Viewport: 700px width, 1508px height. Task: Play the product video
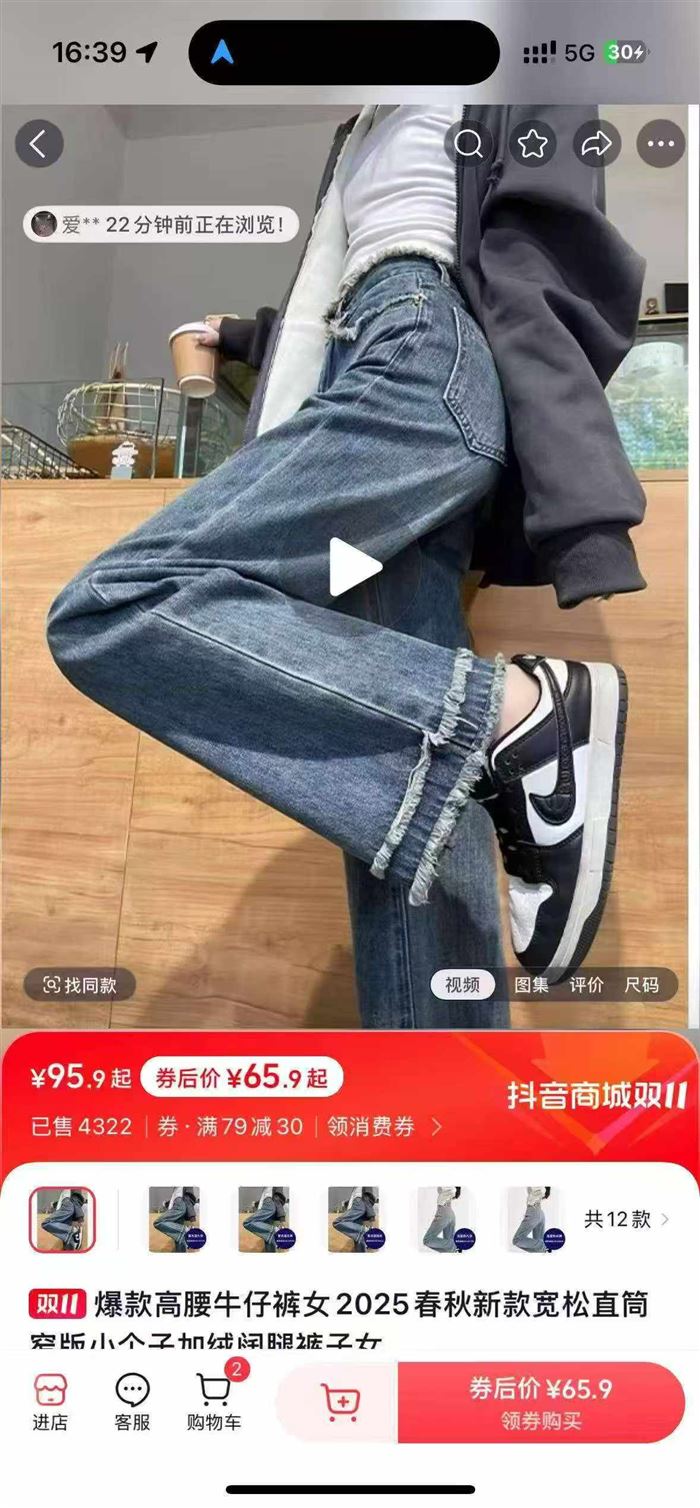pos(353,567)
